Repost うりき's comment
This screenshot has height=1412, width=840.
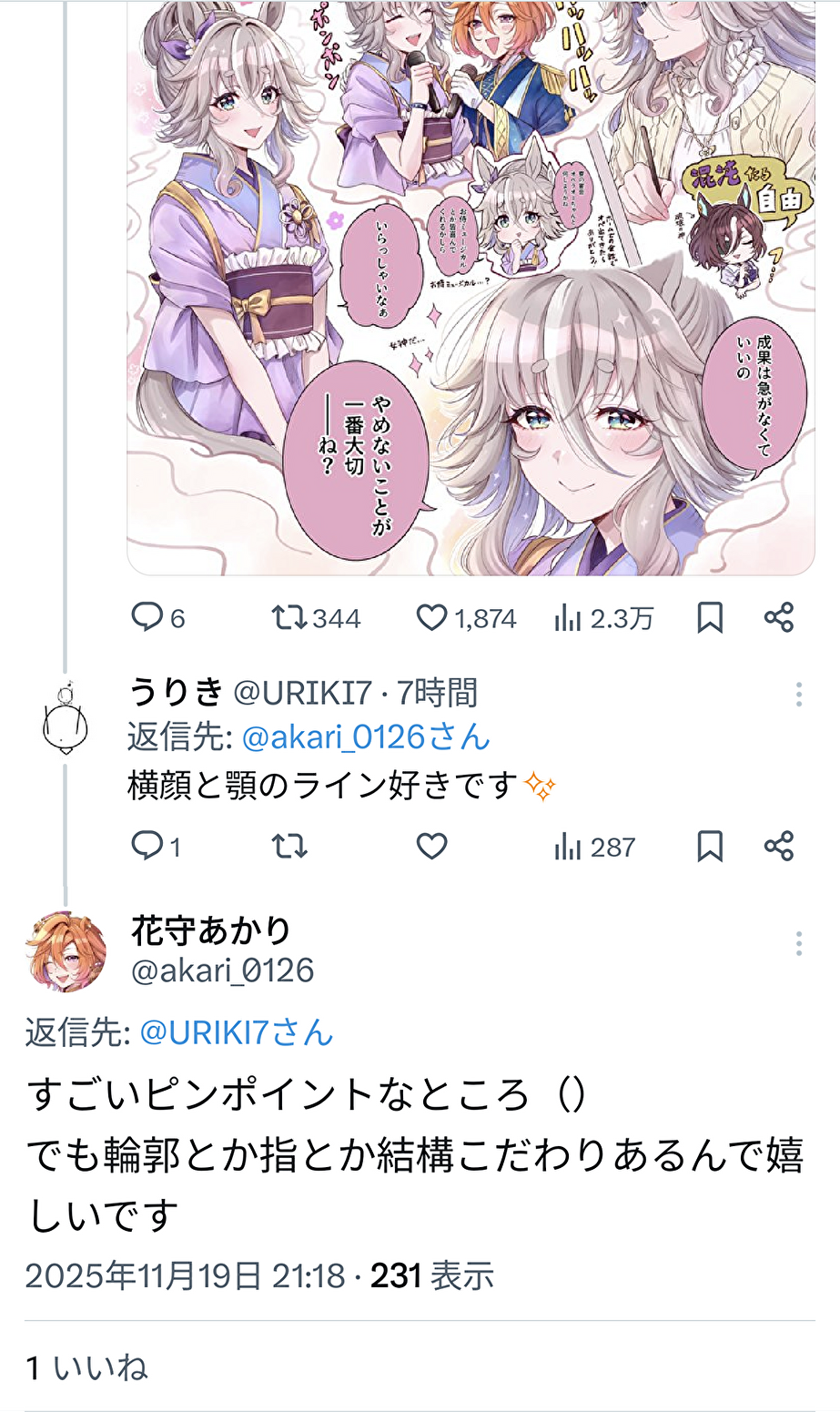click(289, 847)
